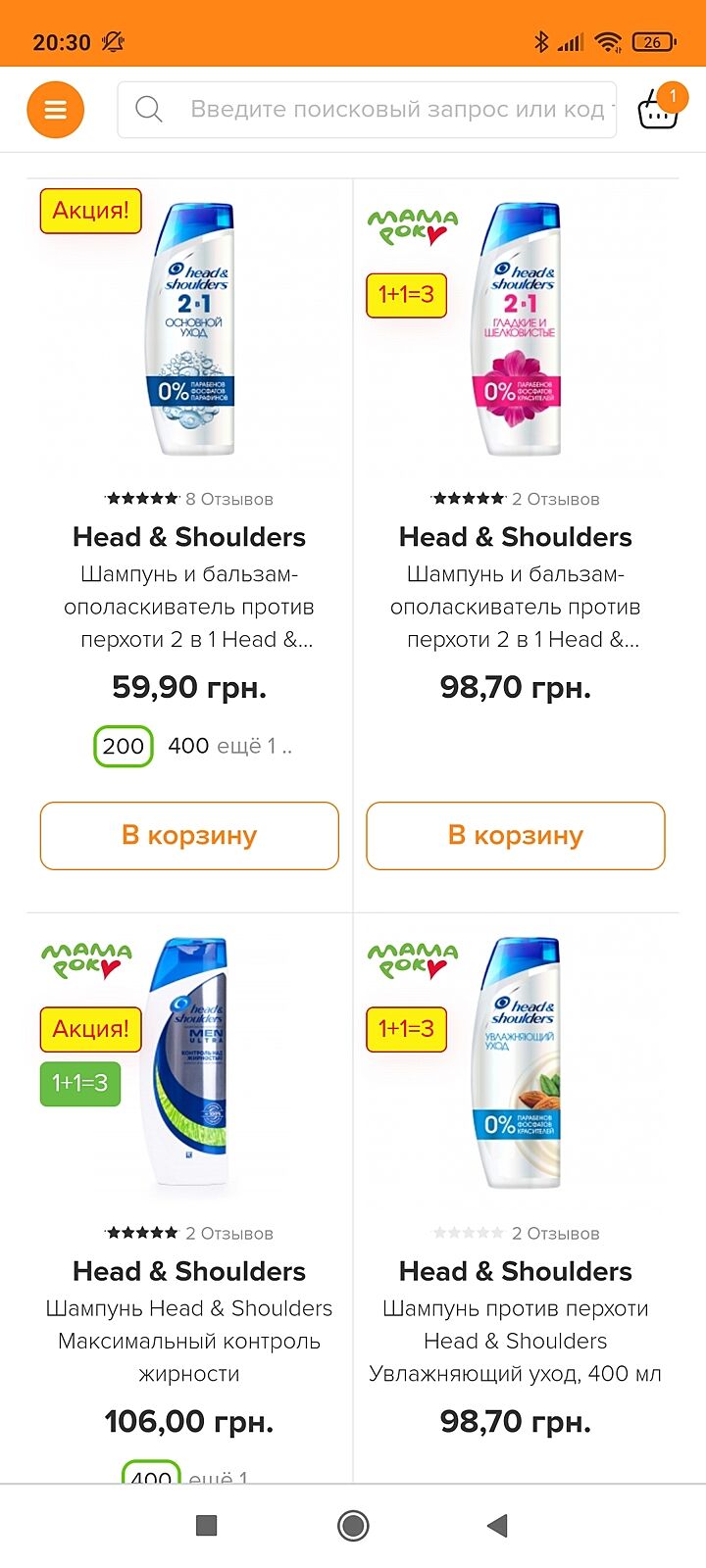706x1568 pixels.
Task: Add the Гладкие и шелковистые shampoo to cart
Action: coord(516,836)
